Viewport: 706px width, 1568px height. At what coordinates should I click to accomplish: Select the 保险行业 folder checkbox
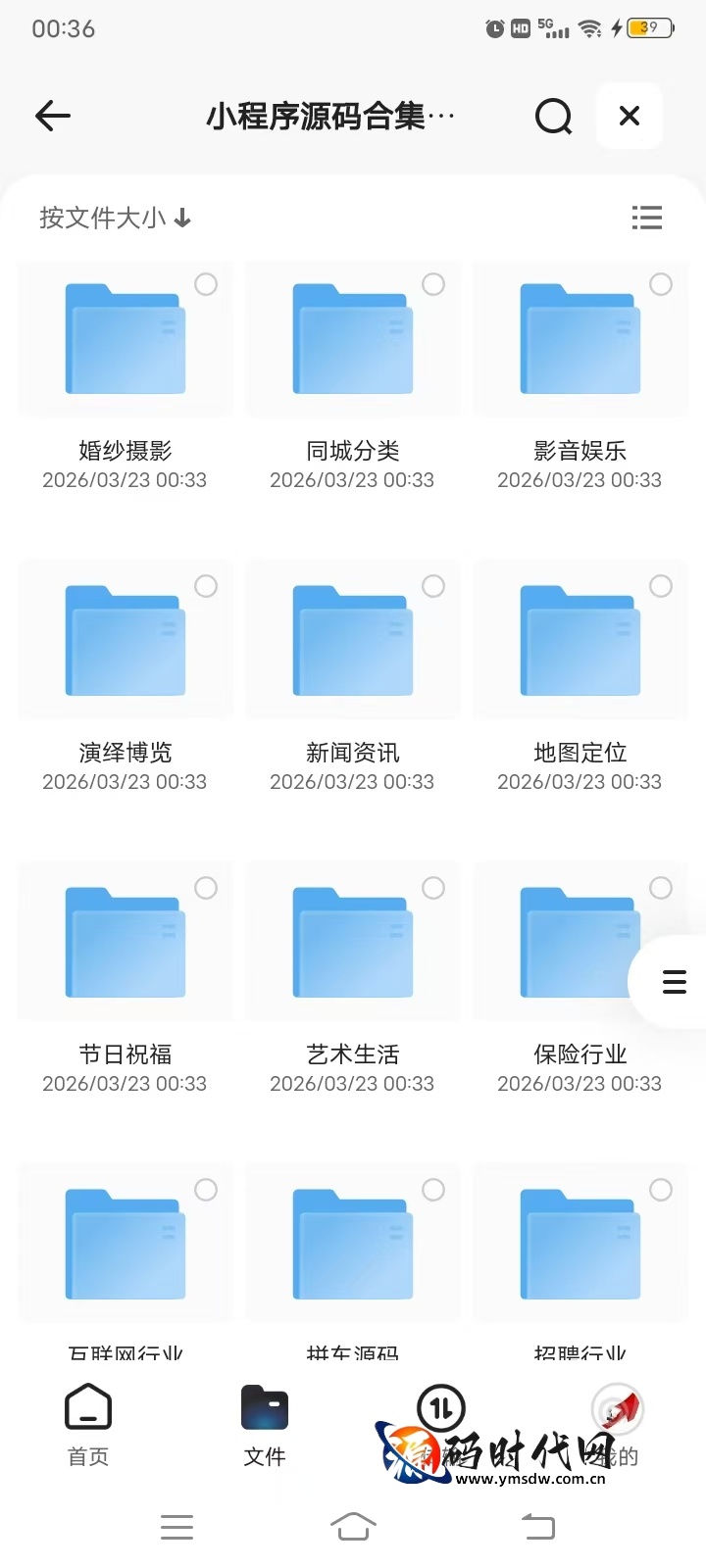660,888
